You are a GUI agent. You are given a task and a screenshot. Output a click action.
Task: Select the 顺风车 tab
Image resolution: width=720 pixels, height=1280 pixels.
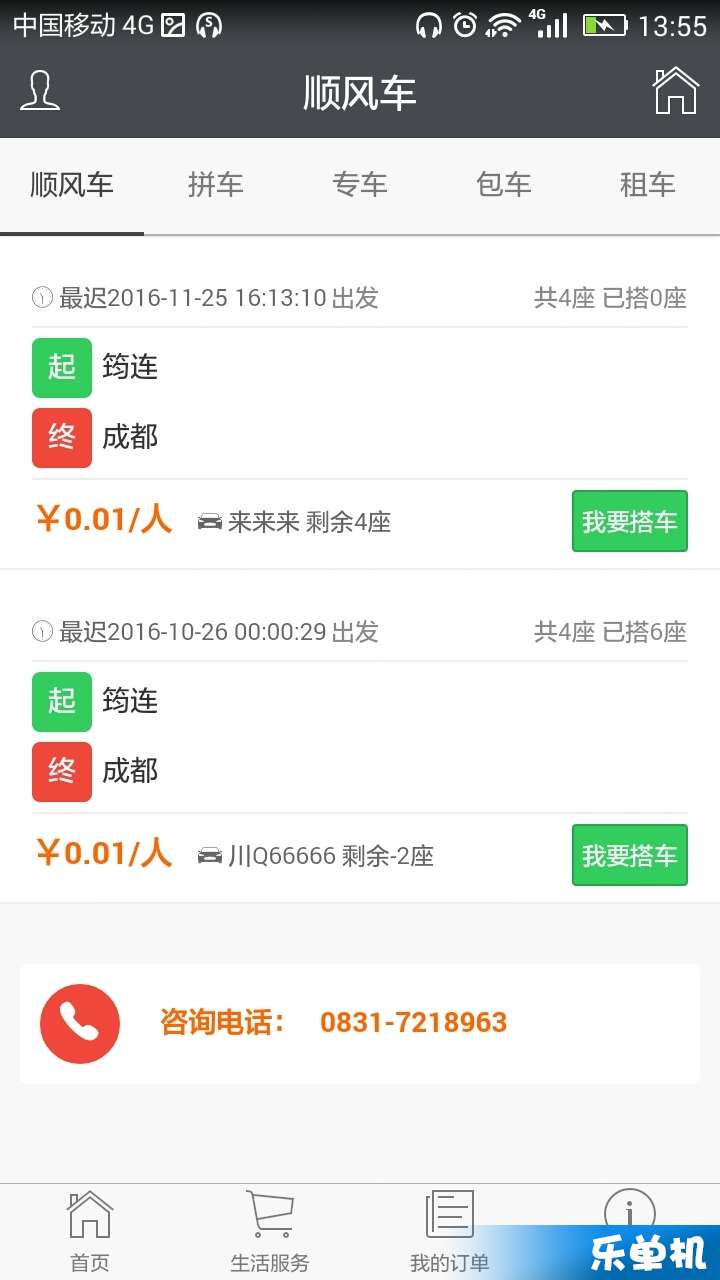(x=72, y=185)
